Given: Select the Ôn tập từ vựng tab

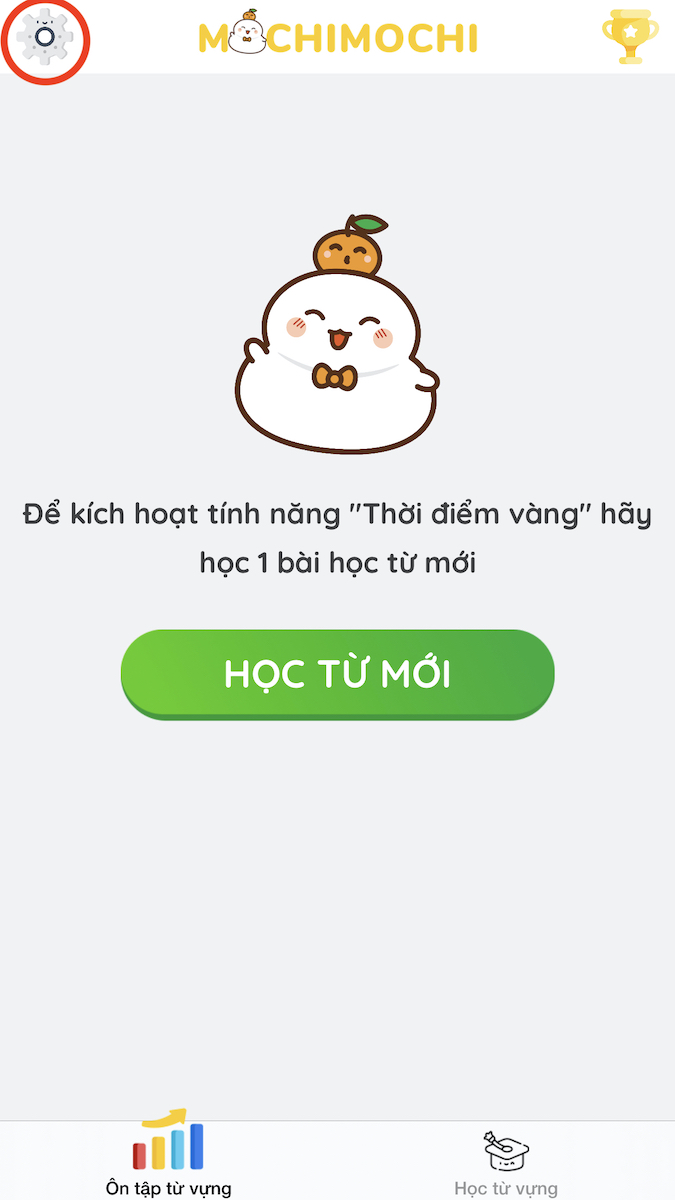Looking at the screenshot, I should point(168,1160).
